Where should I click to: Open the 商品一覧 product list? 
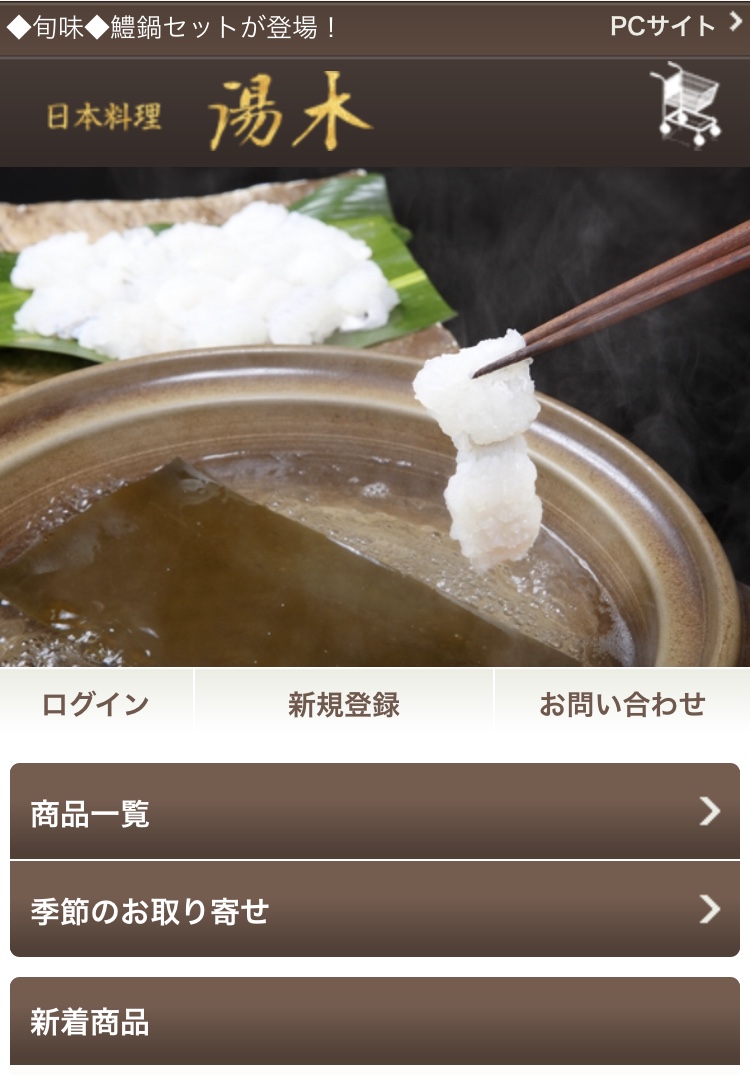pos(375,812)
